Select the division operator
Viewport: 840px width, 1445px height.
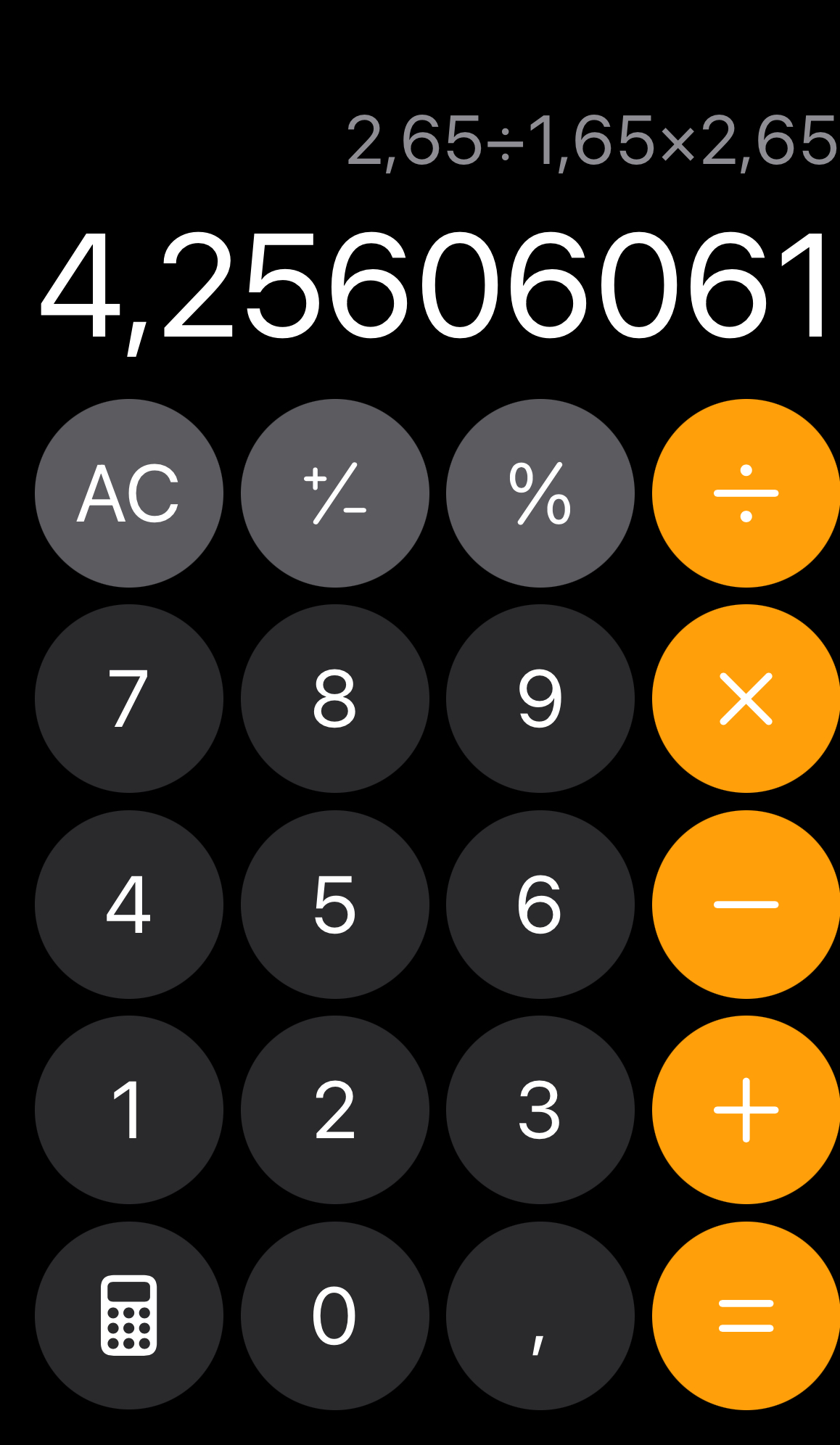click(746, 493)
